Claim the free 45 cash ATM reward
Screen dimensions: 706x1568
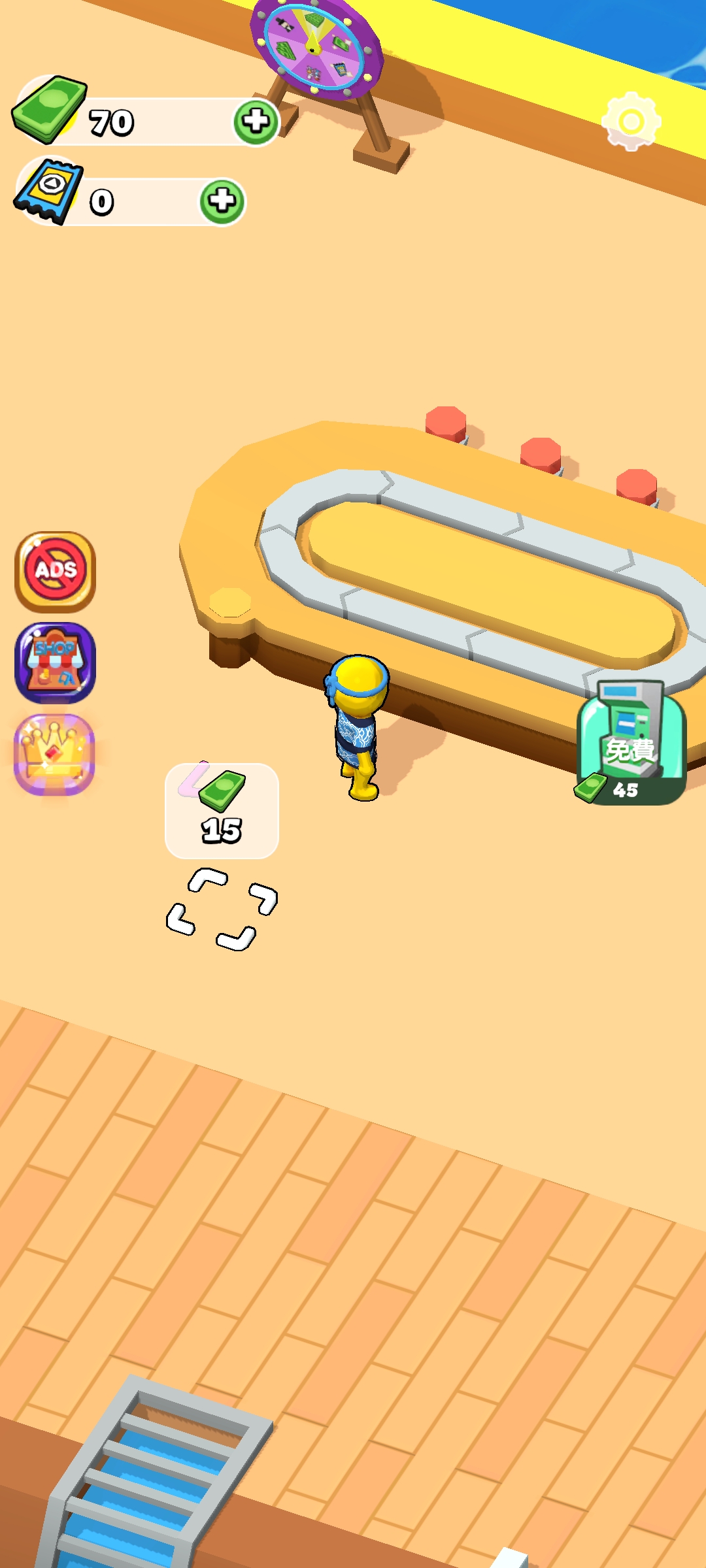tap(631, 745)
